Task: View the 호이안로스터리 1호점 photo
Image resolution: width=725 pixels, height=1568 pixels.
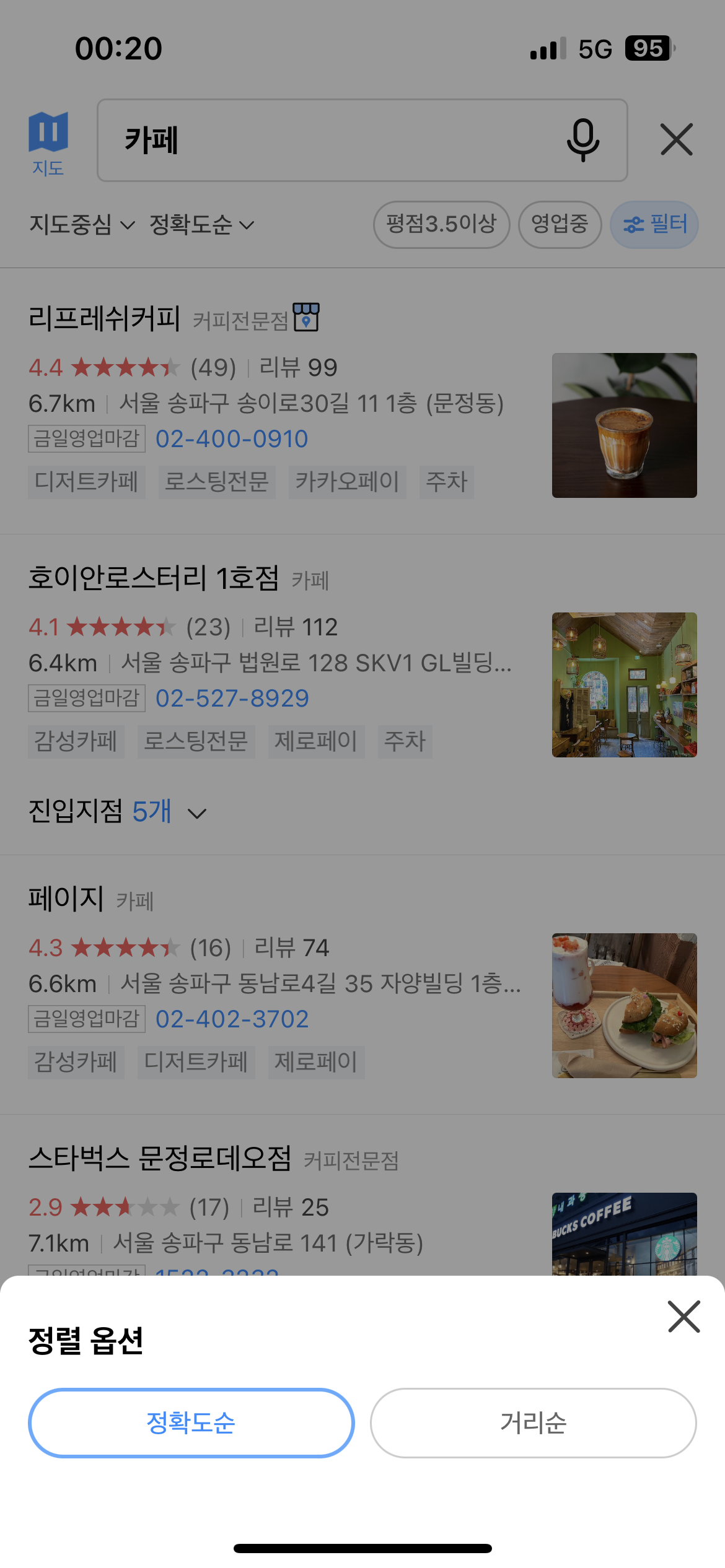Action: pyautogui.click(x=624, y=685)
